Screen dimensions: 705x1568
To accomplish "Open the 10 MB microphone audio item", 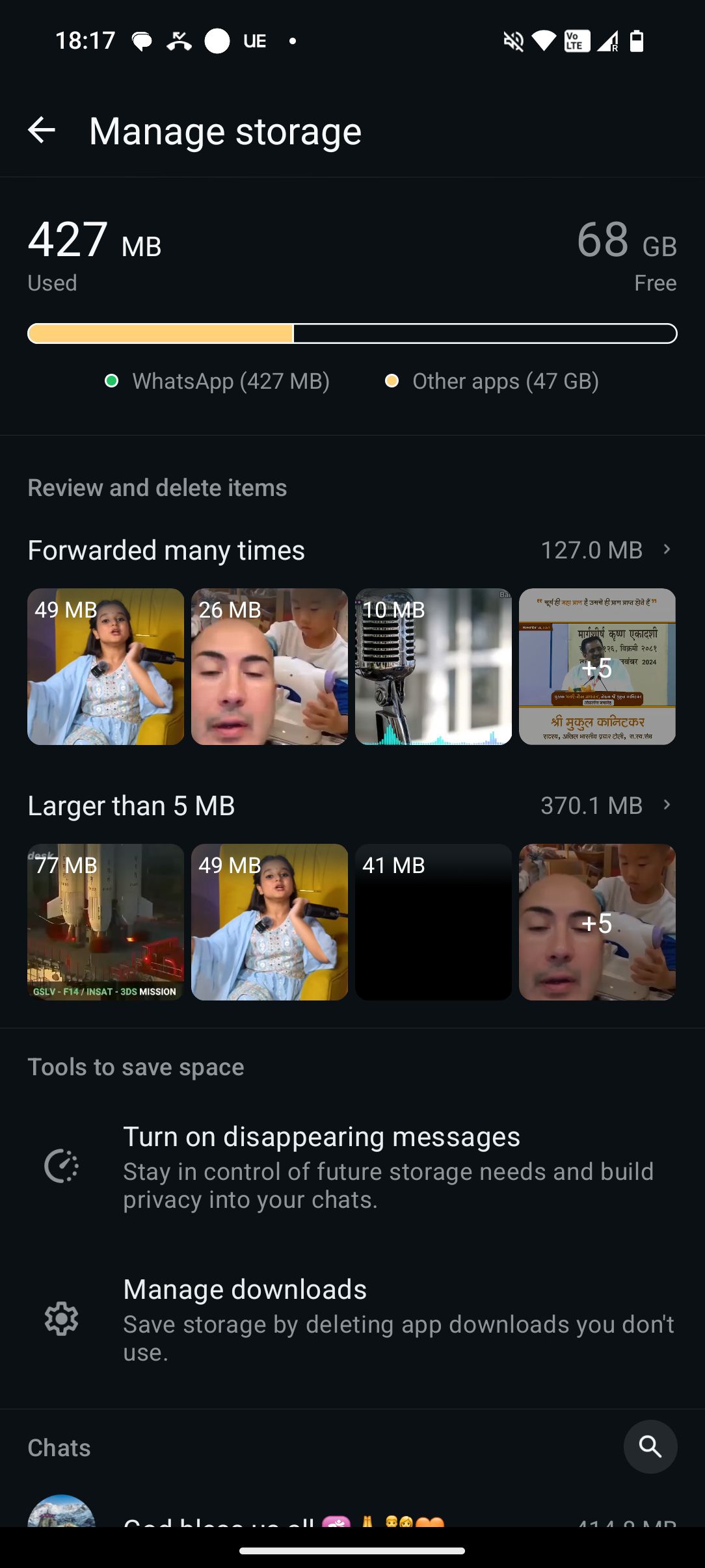I will (x=433, y=666).
